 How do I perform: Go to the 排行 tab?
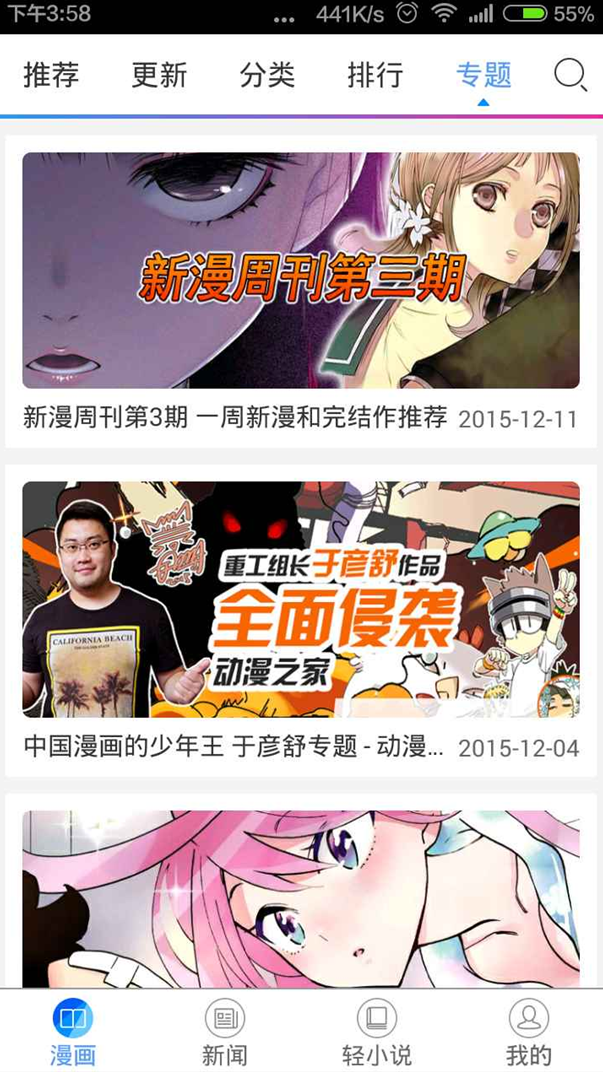pyautogui.click(x=375, y=75)
